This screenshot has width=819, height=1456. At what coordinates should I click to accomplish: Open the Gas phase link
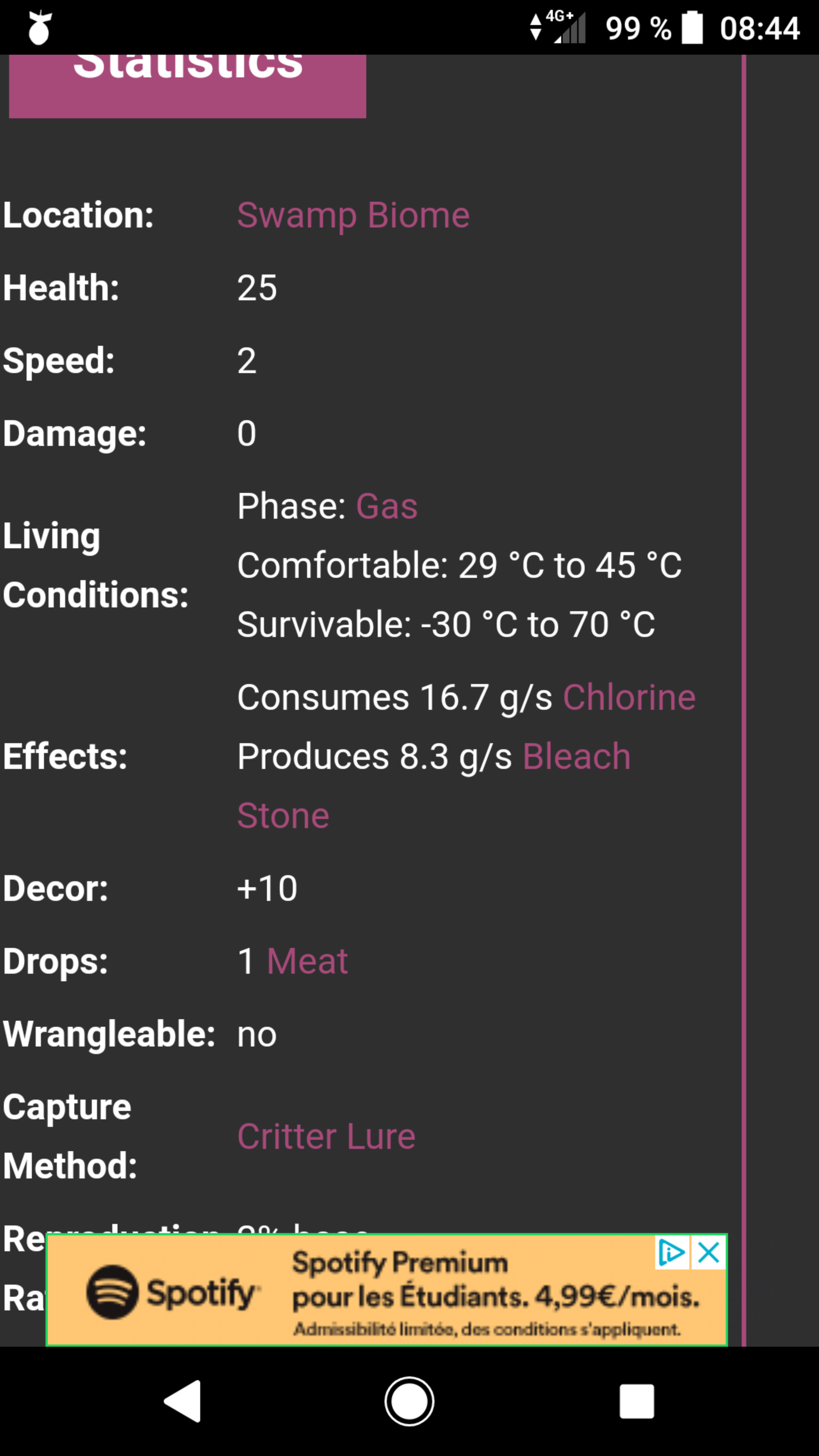pyautogui.click(x=387, y=506)
